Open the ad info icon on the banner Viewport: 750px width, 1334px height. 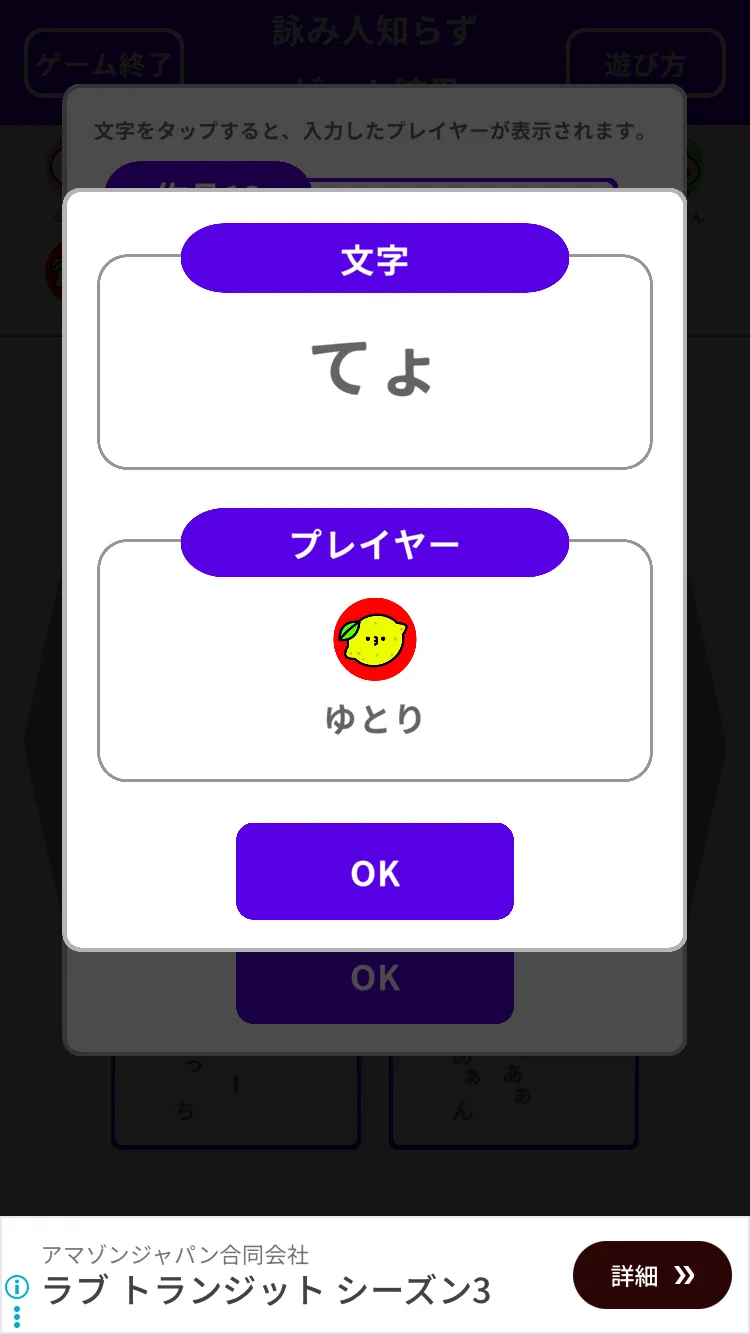16,1287
